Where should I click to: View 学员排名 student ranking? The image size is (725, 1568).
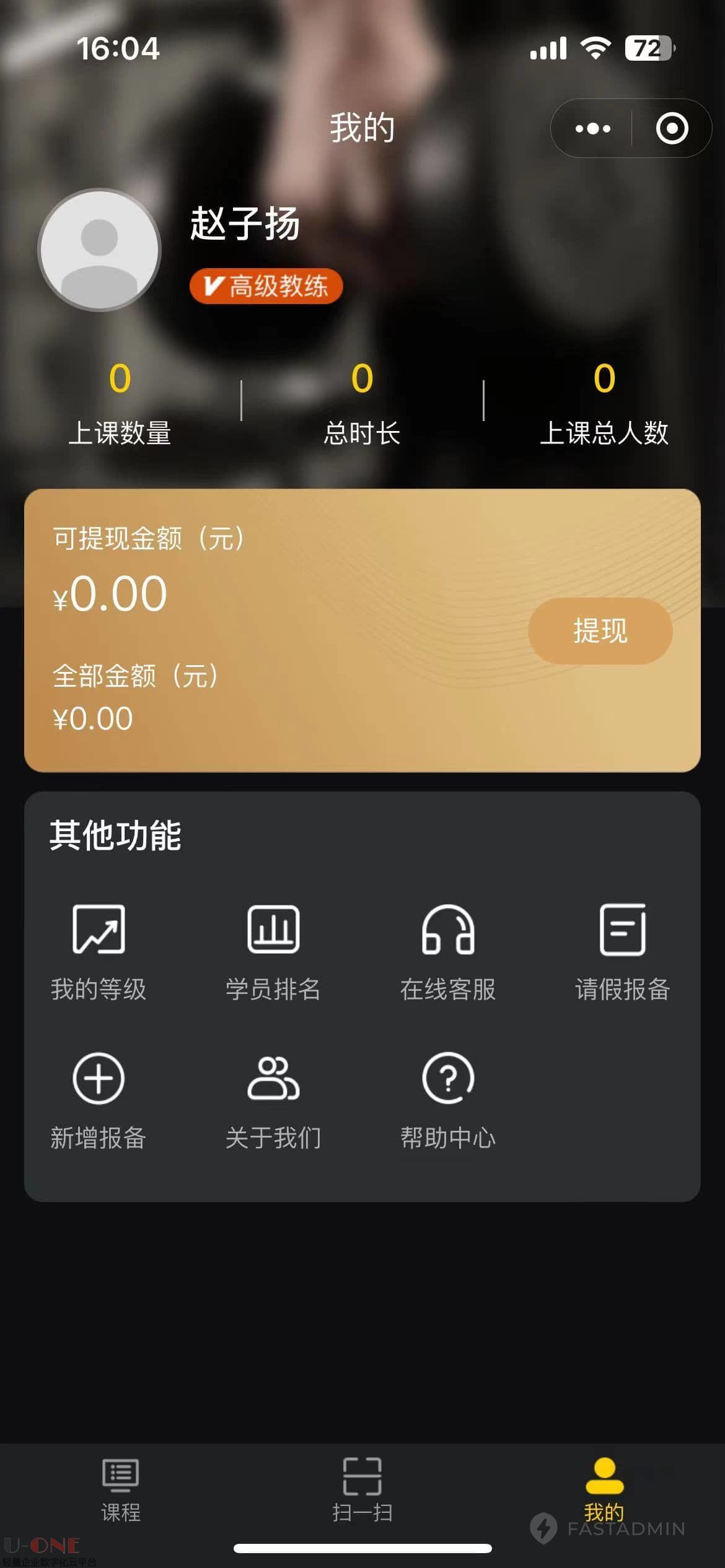273,952
